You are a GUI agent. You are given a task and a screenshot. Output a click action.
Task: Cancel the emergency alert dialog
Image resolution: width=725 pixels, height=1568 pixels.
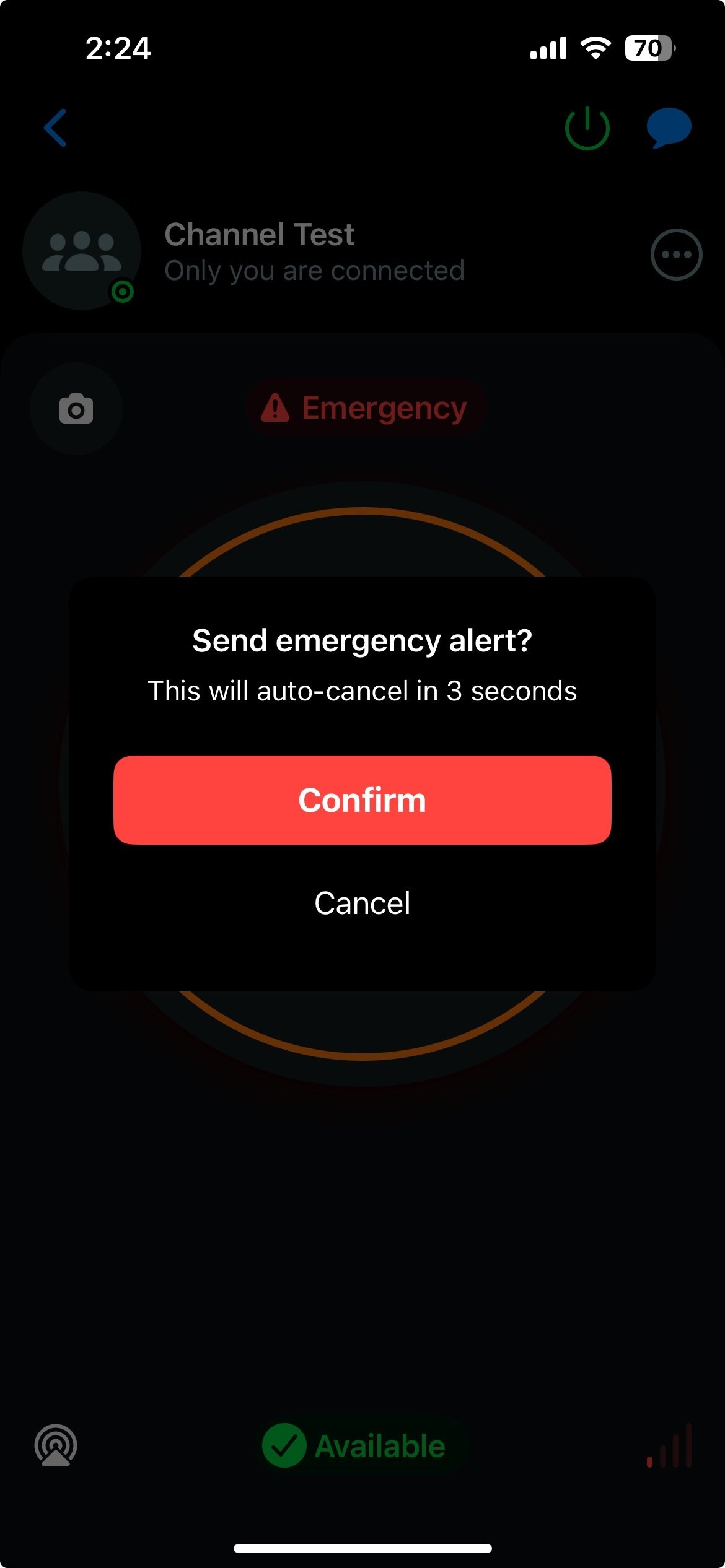click(x=362, y=903)
